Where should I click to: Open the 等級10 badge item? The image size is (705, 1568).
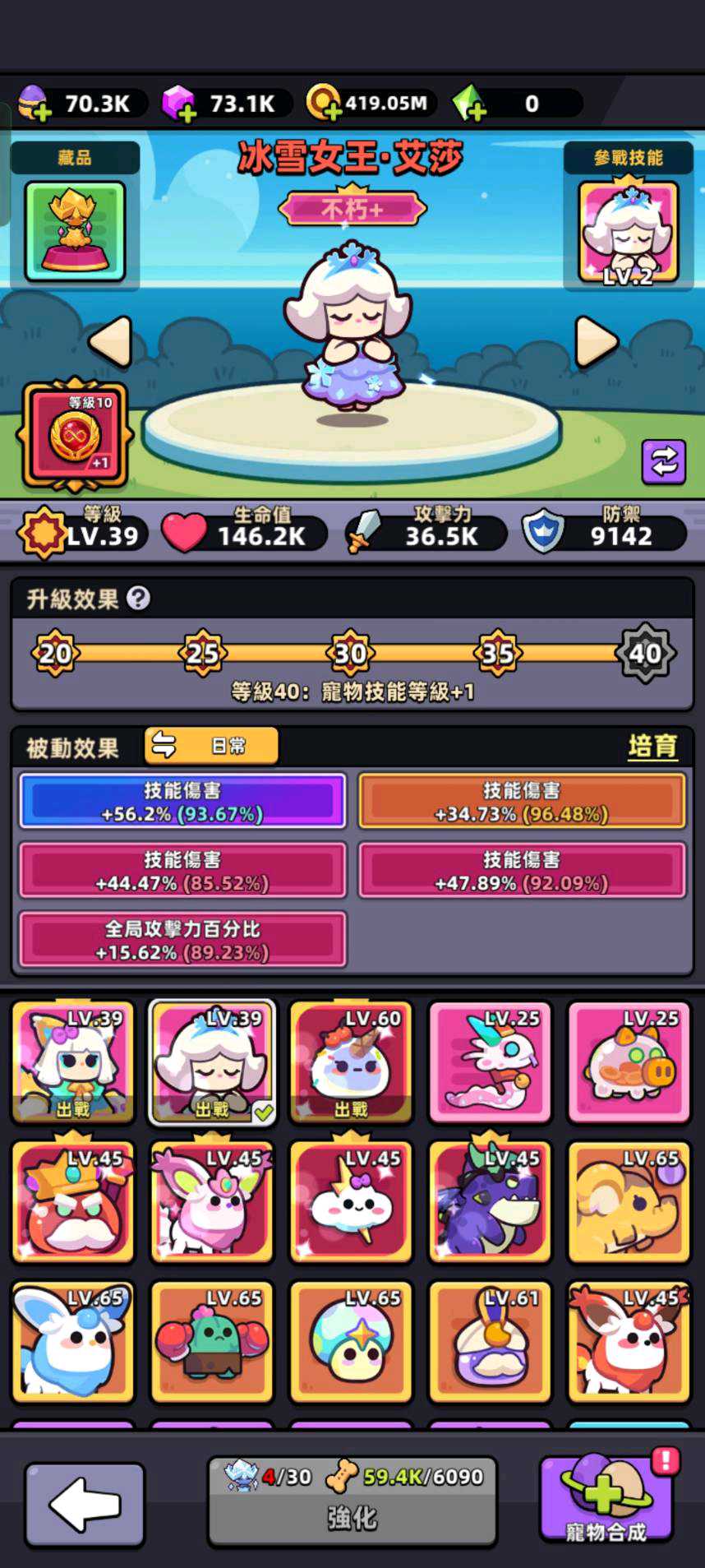click(x=76, y=435)
